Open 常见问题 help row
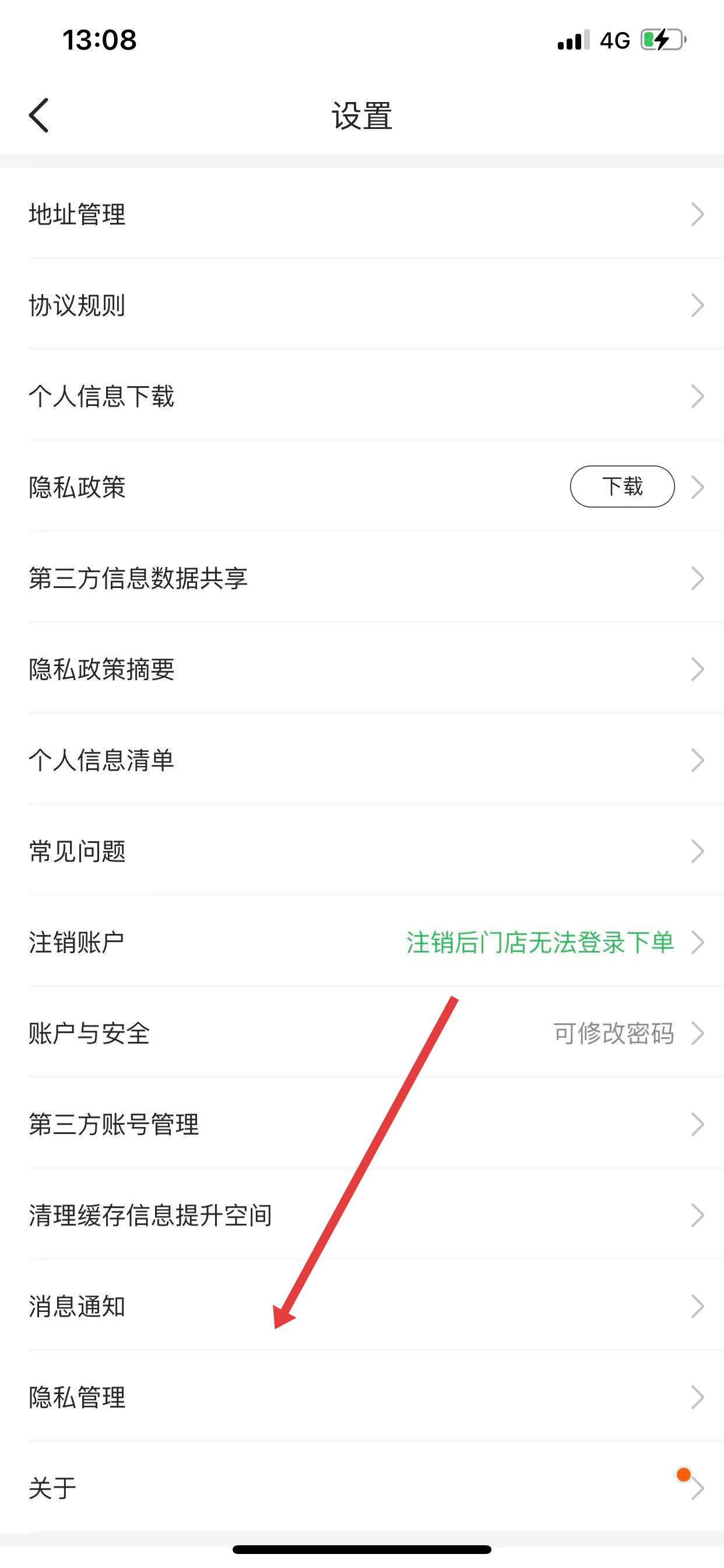Viewport: 724px width, 1568px height. tap(362, 851)
